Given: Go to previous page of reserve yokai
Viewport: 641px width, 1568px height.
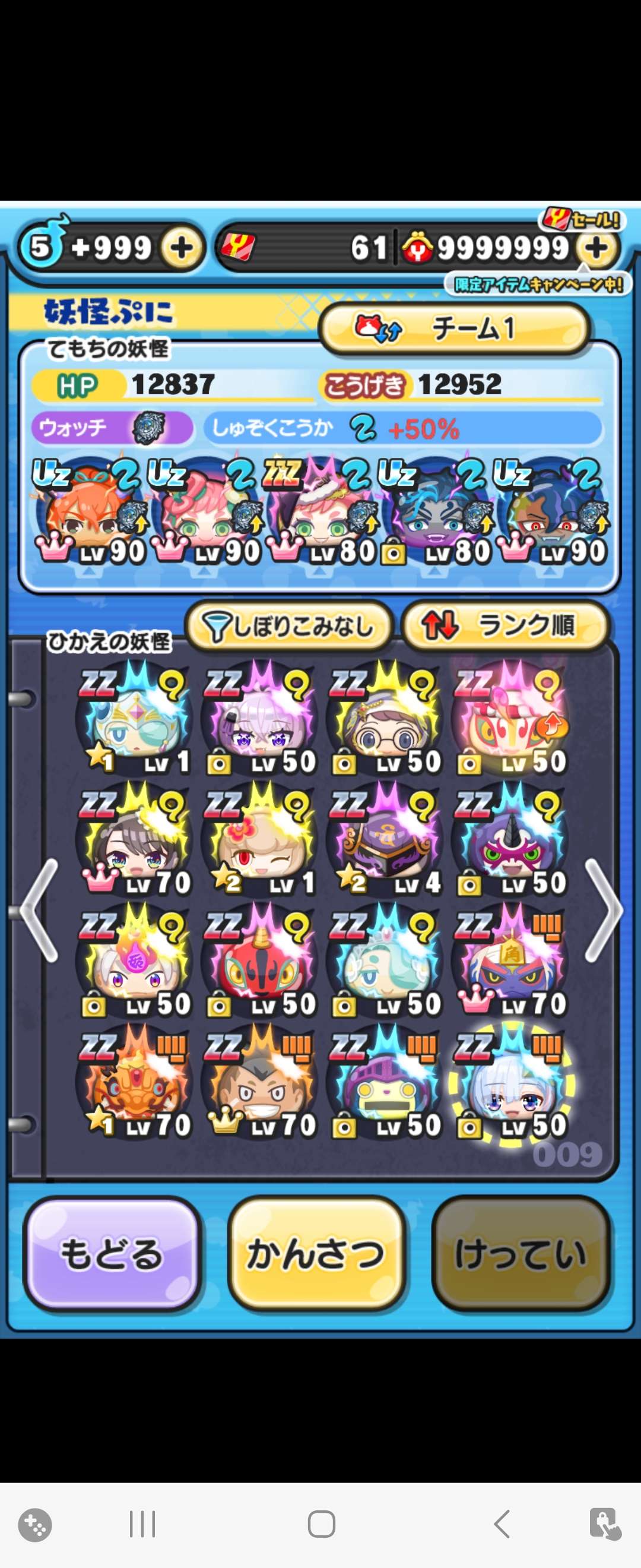Looking at the screenshot, I should point(39,909).
